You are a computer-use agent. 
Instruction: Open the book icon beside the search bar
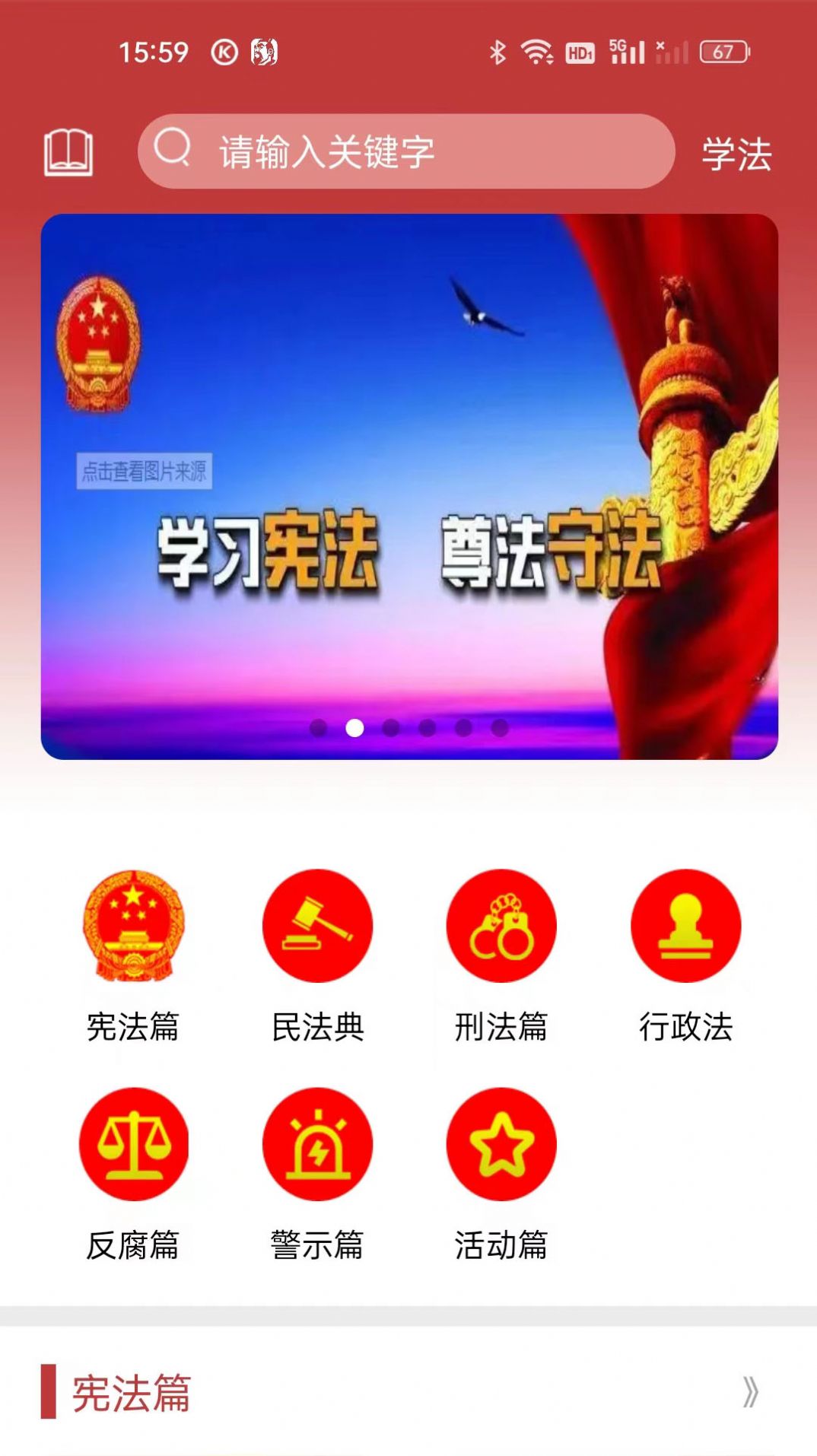click(x=69, y=151)
